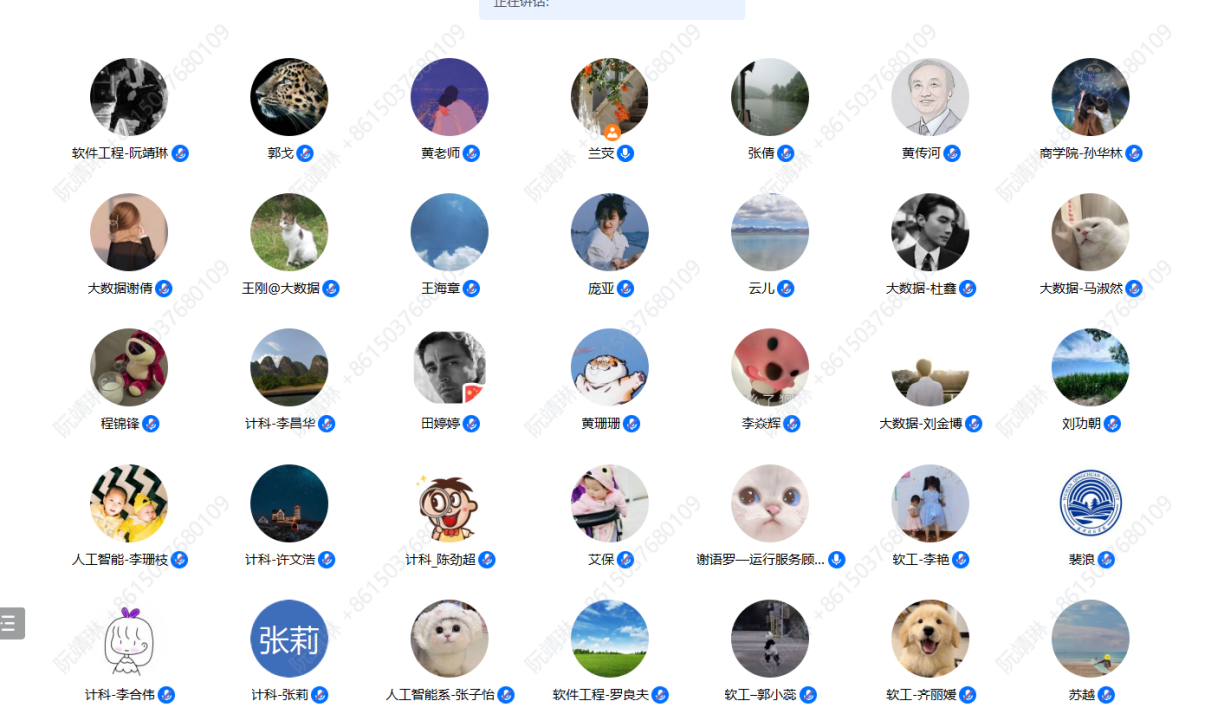Select participant 郭戈's avatar

click(289, 97)
